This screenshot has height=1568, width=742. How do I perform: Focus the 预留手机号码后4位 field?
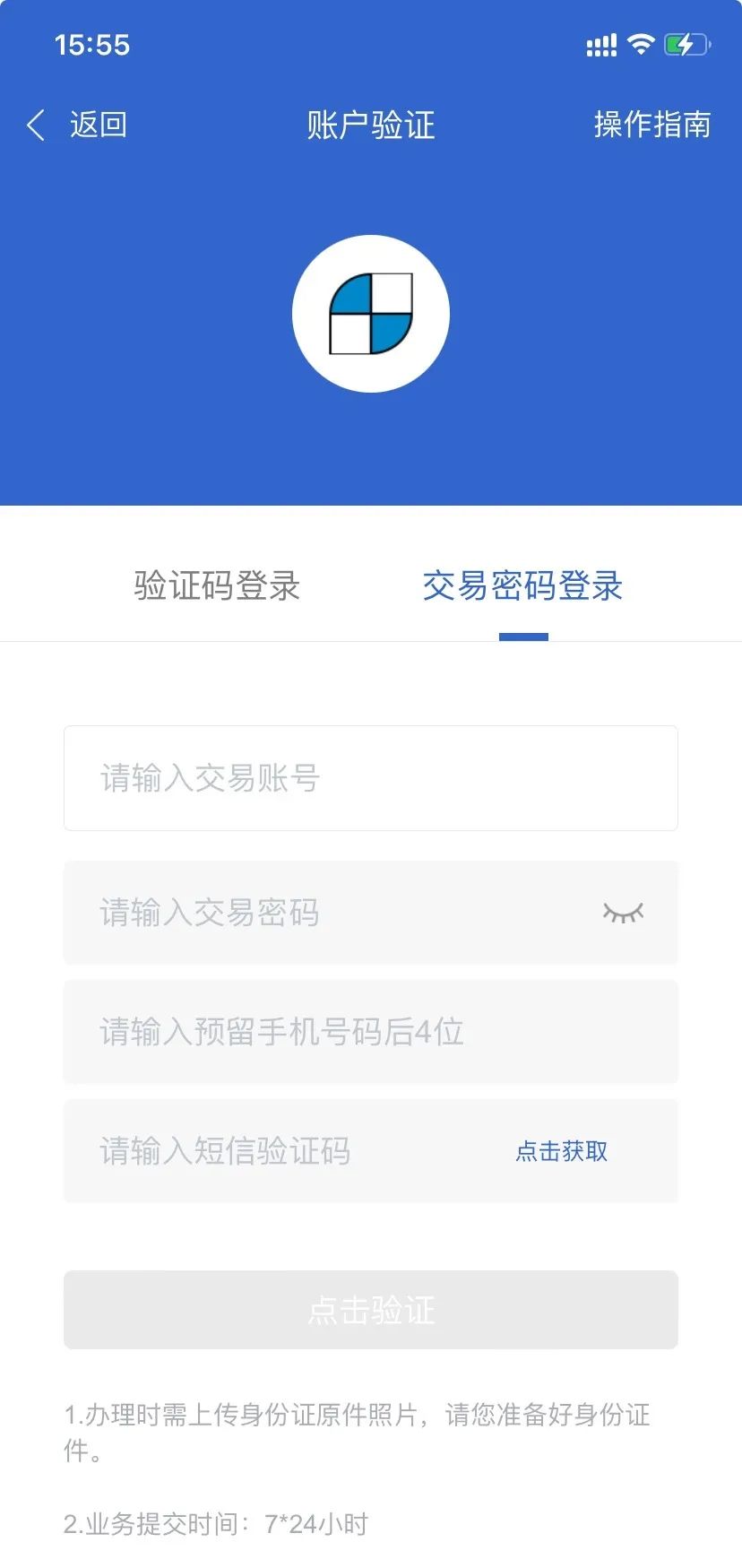coord(370,1032)
